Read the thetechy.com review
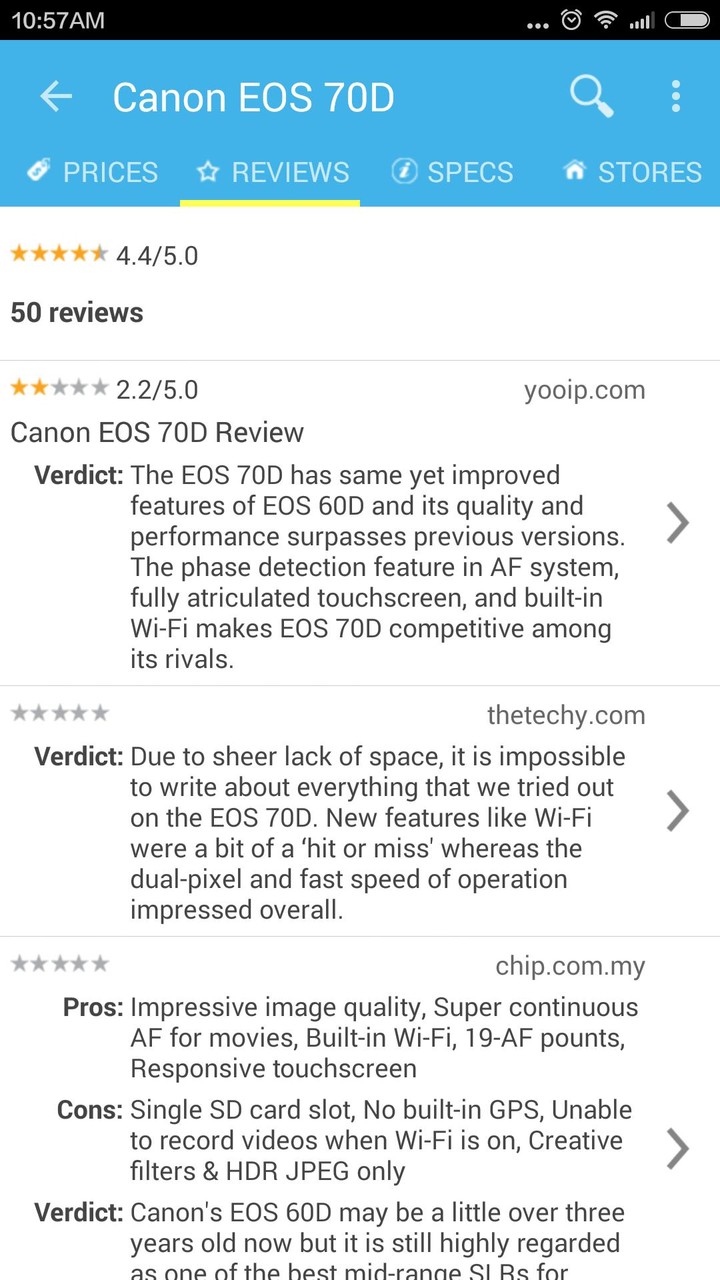Image resolution: width=720 pixels, height=1280 pixels. (677, 811)
